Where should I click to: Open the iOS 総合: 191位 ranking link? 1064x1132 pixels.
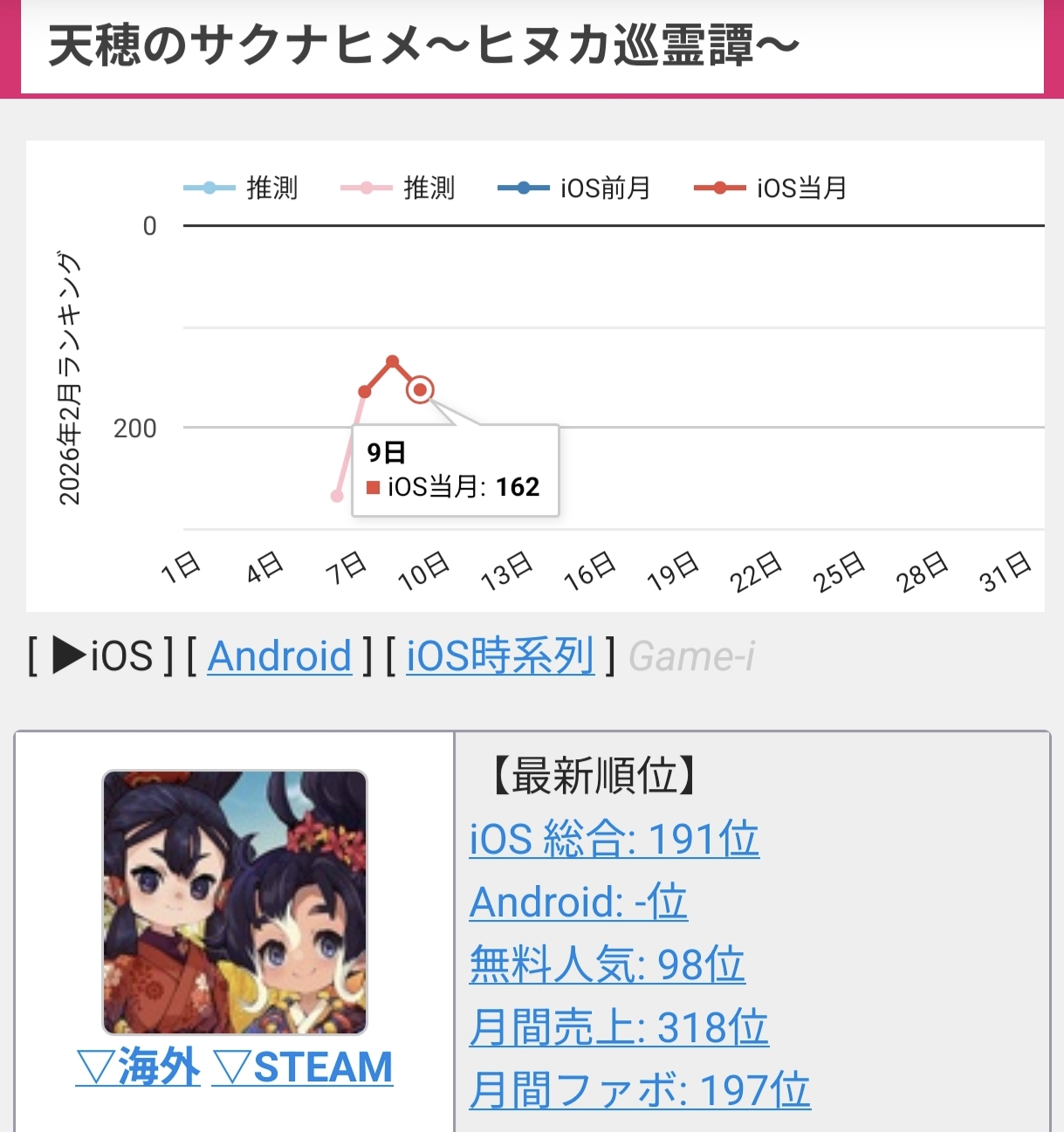click(x=614, y=840)
